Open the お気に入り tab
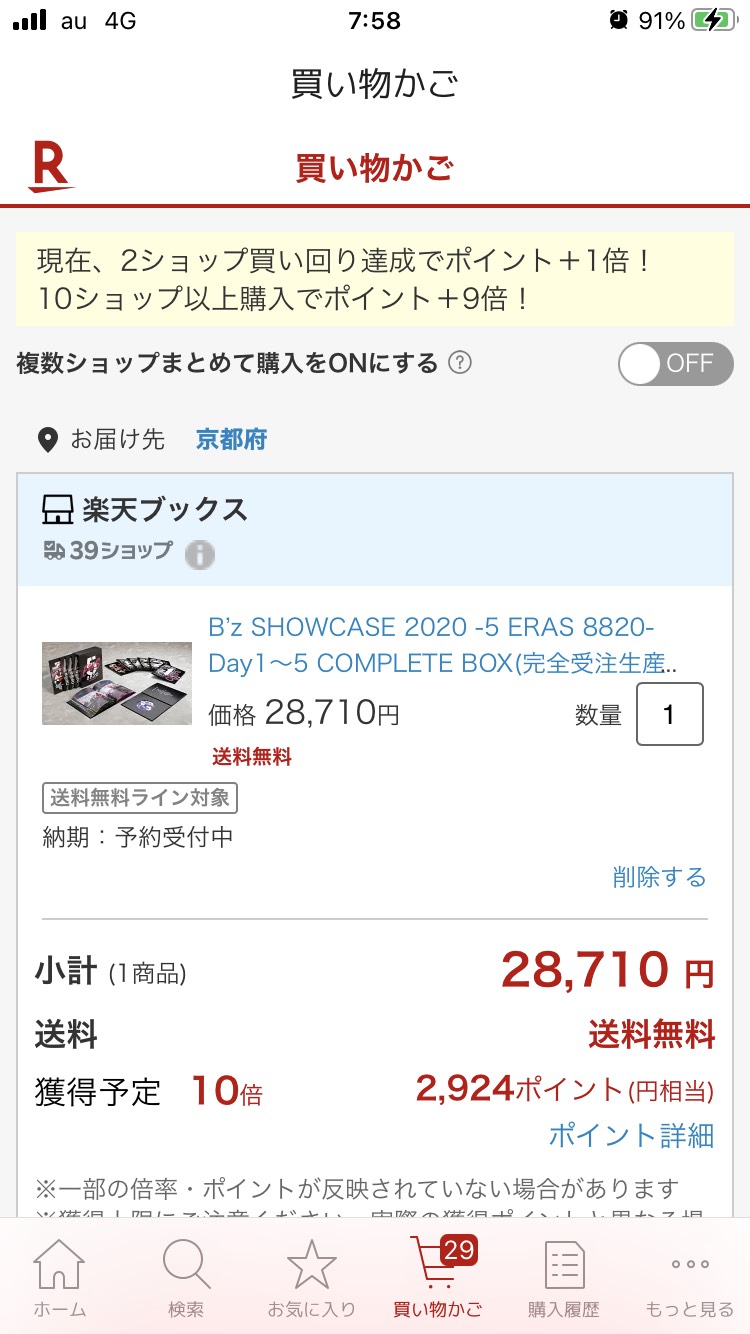 pyautogui.click(x=311, y=1277)
